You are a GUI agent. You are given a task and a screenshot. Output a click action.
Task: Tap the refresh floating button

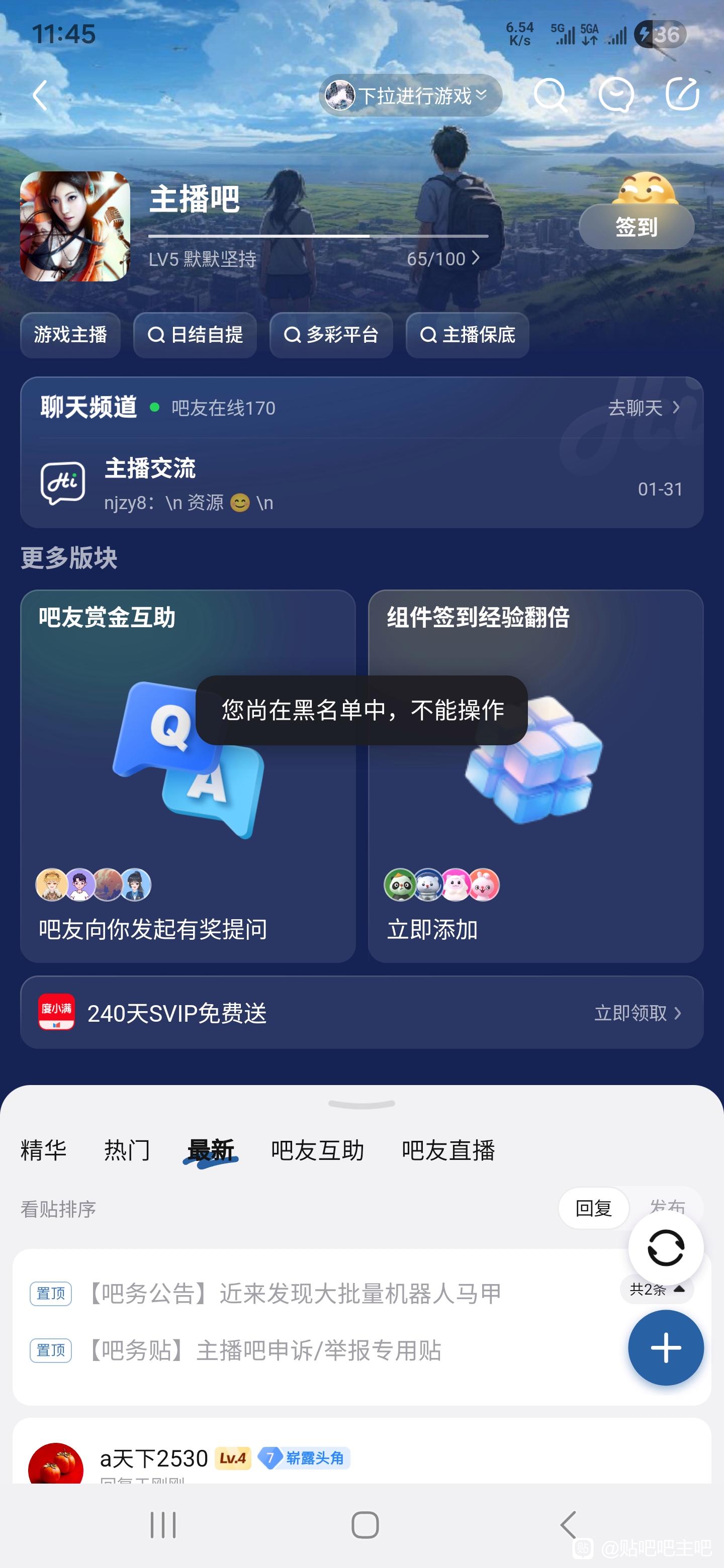[x=666, y=1247]
